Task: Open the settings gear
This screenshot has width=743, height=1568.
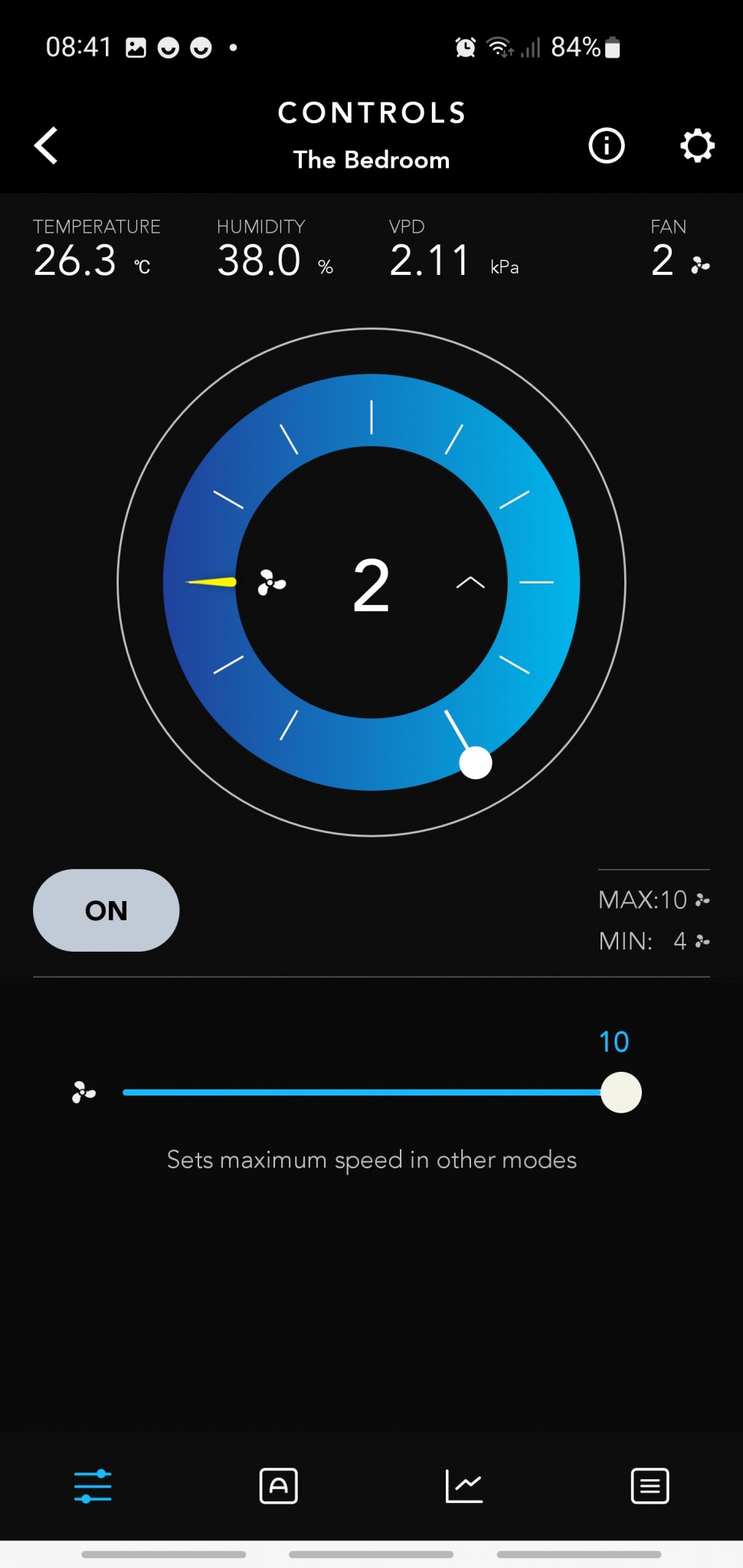Action: pos(697,145)
